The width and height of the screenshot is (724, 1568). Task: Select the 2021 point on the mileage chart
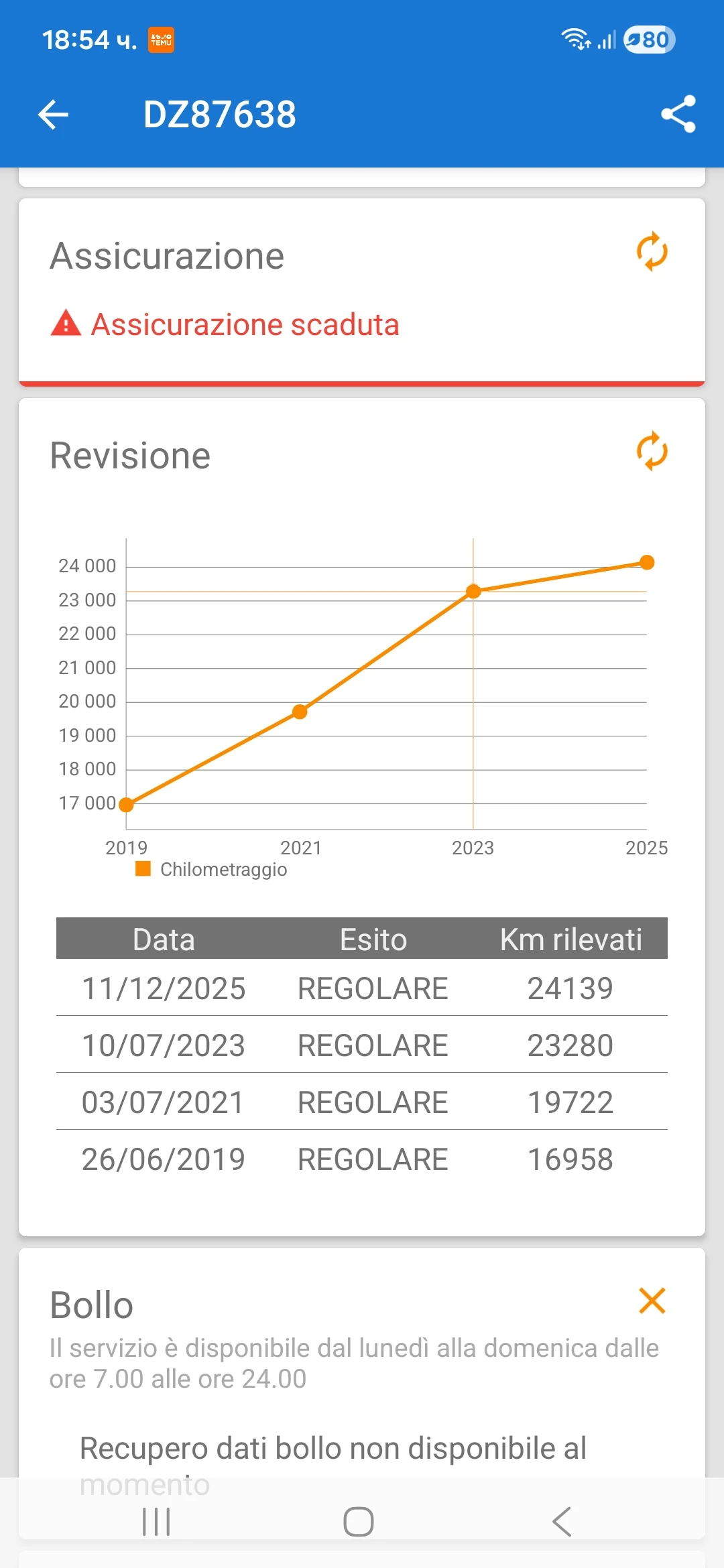[300, 712]
